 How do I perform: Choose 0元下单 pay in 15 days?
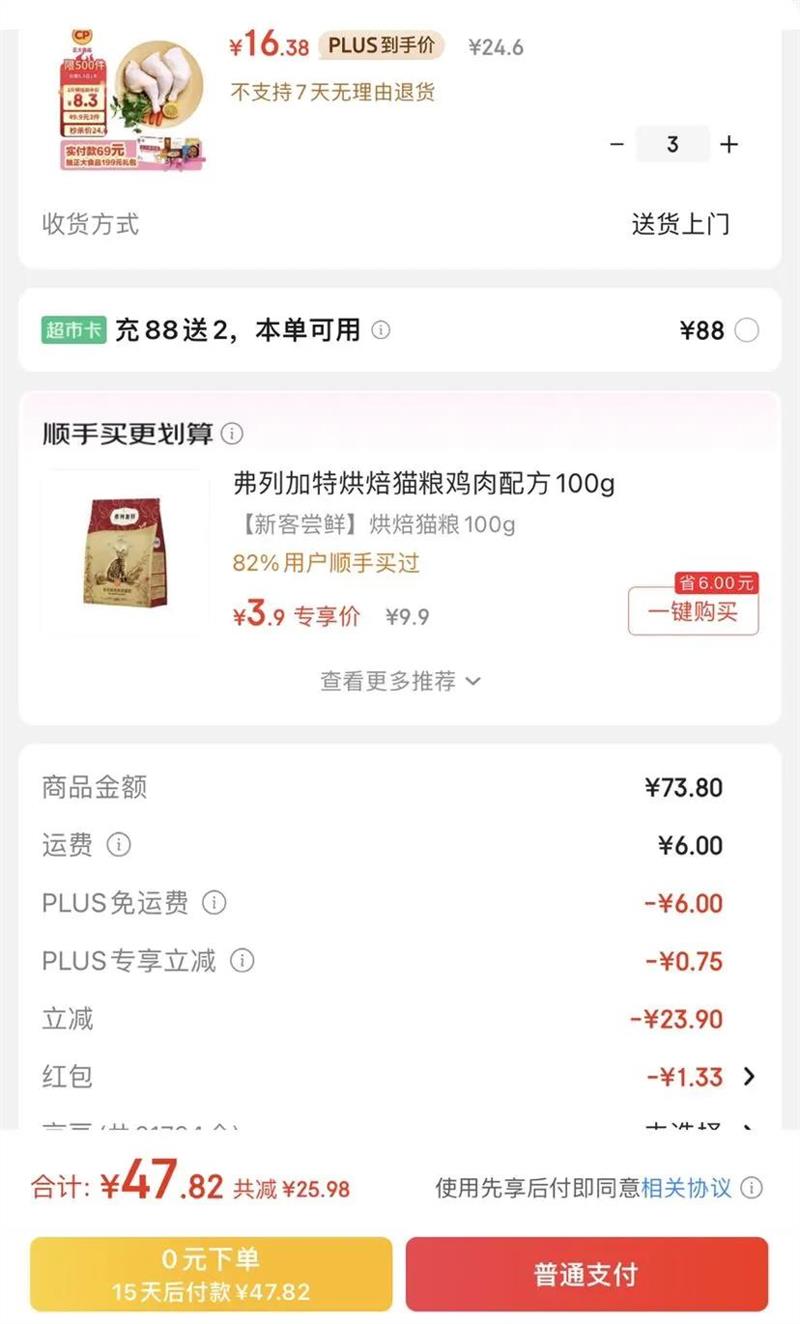211,1274
